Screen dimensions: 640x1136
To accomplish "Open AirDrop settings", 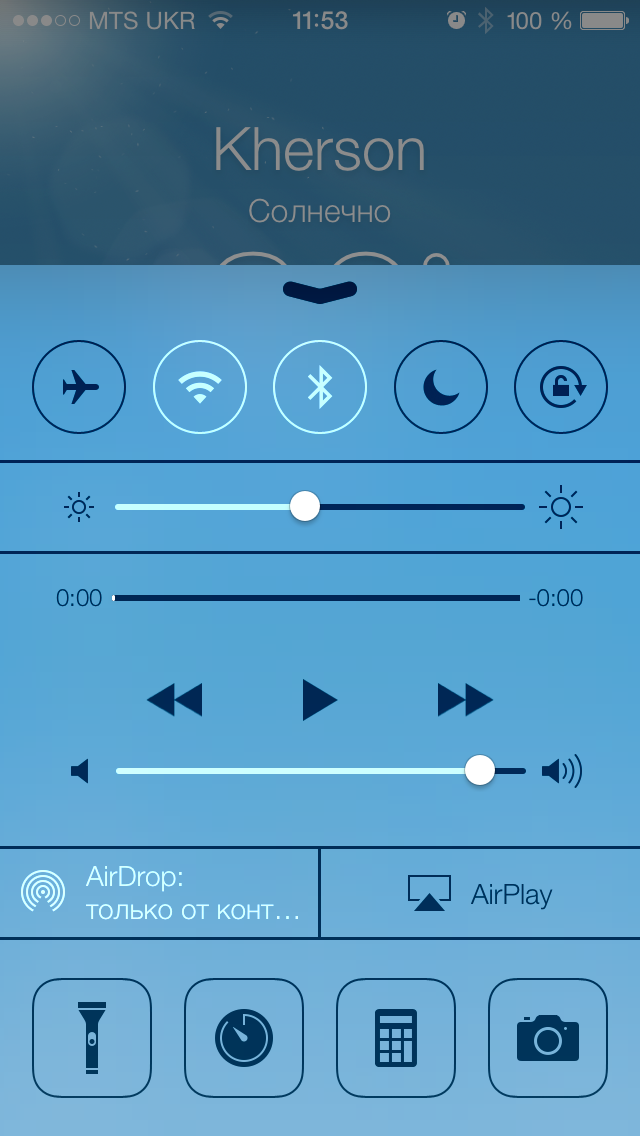I will coord(159,893).
